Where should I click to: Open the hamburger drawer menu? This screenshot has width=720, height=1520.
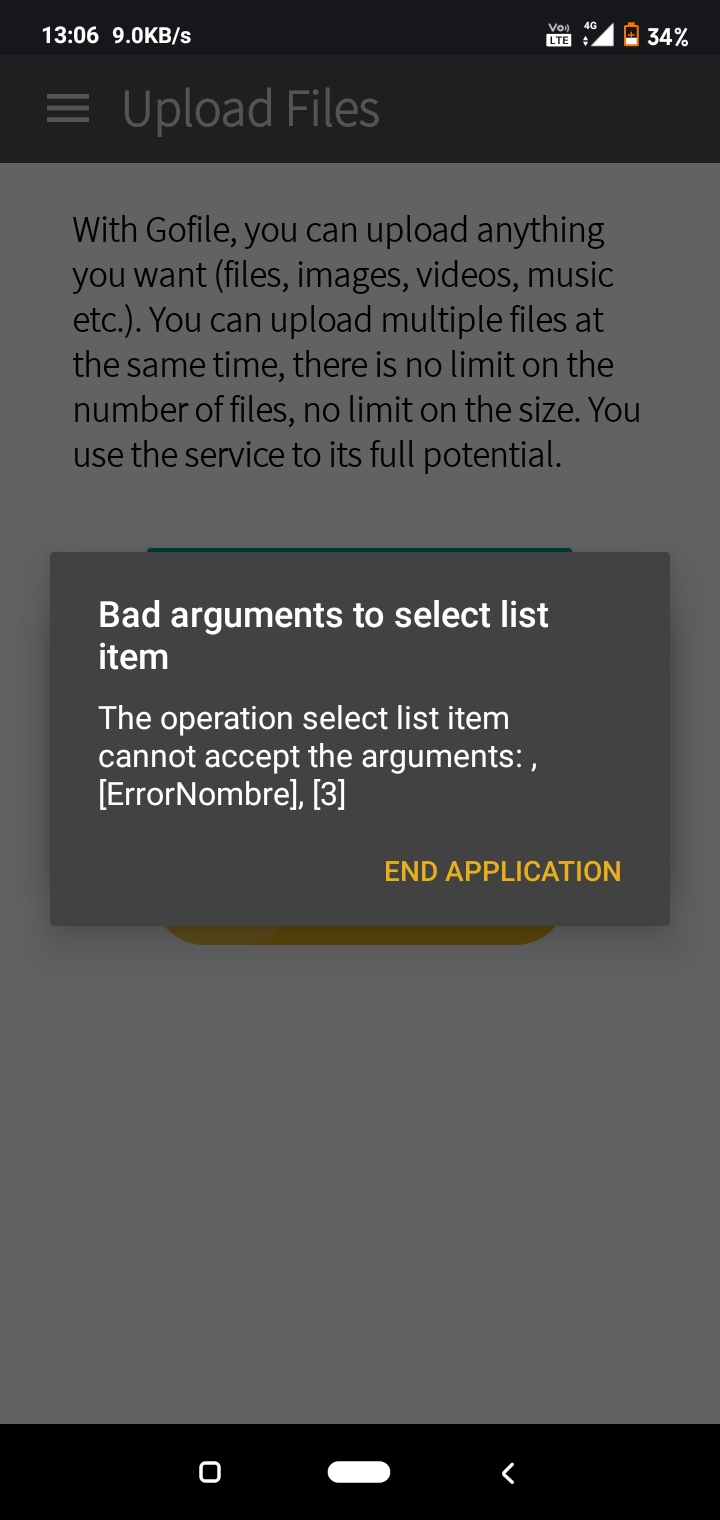[x=68, y=109]
